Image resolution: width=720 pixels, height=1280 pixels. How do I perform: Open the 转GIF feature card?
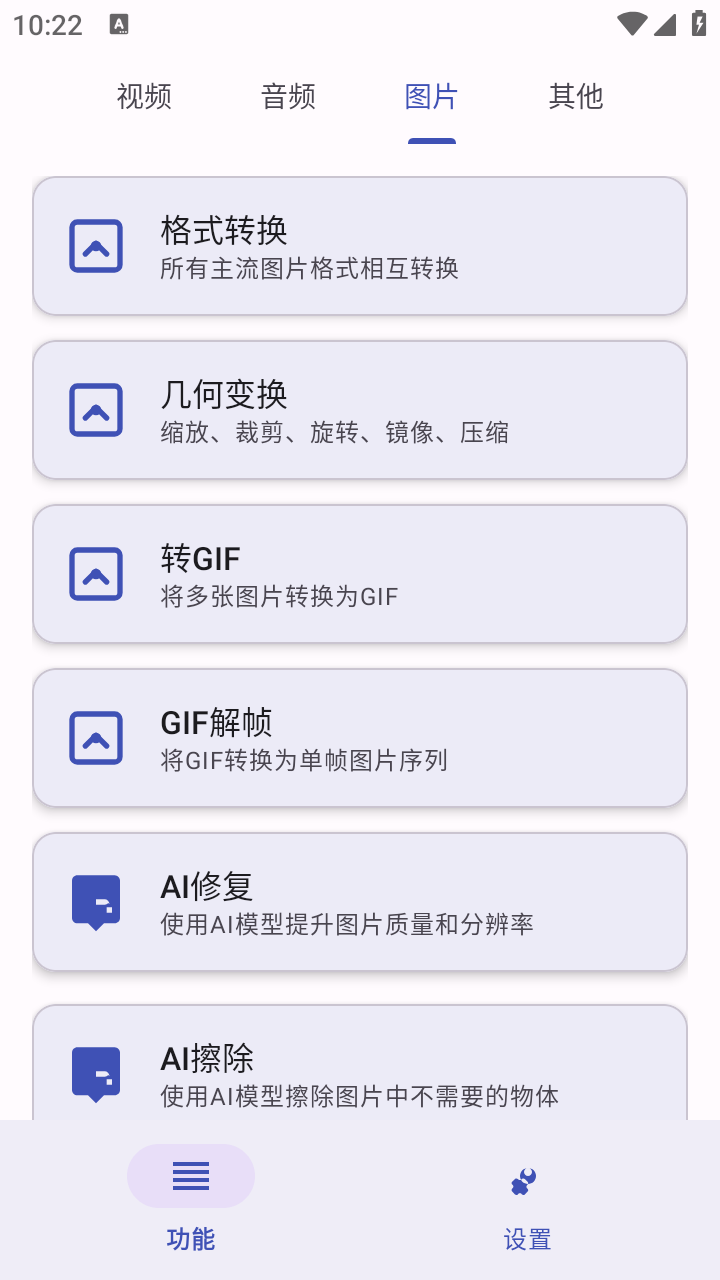pyautogui.click(x=360, y=573)
